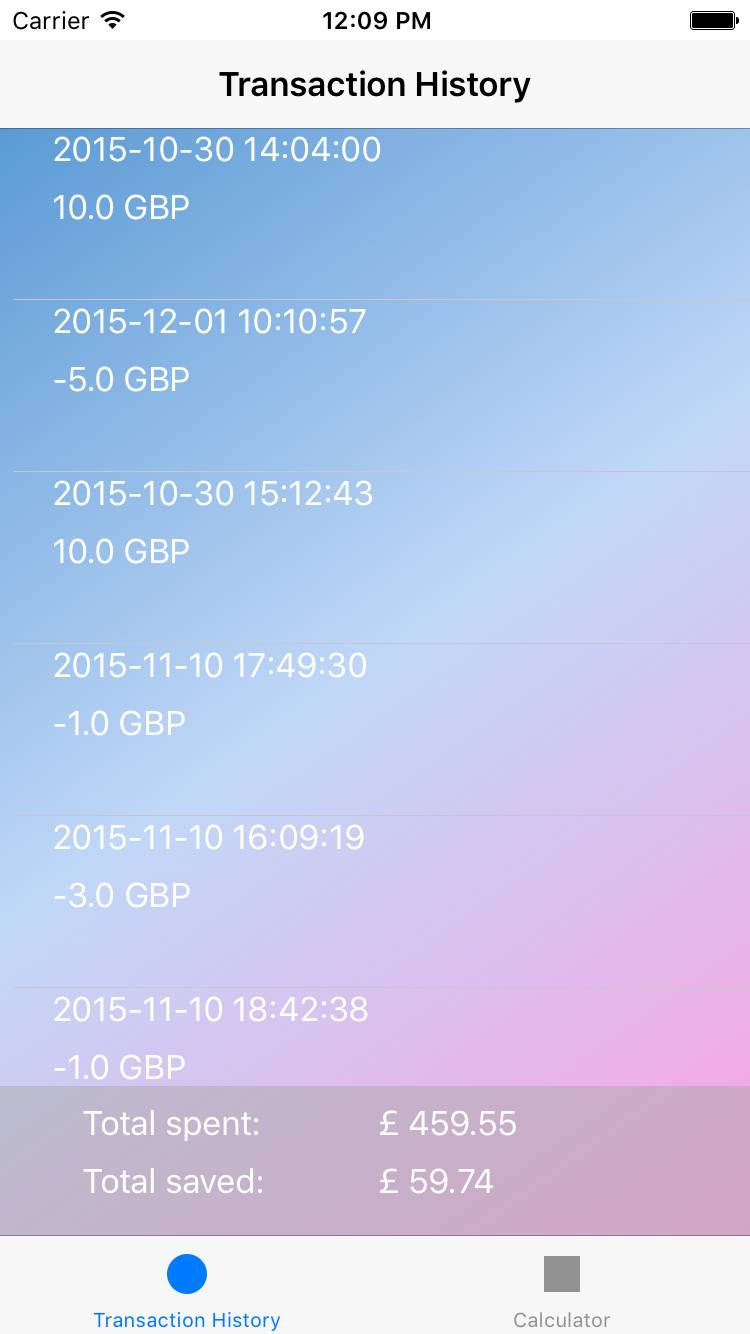This screenshot has width=750, height=1334.
Task: Select the Transaction History tab
Action: coord(187,1288)
